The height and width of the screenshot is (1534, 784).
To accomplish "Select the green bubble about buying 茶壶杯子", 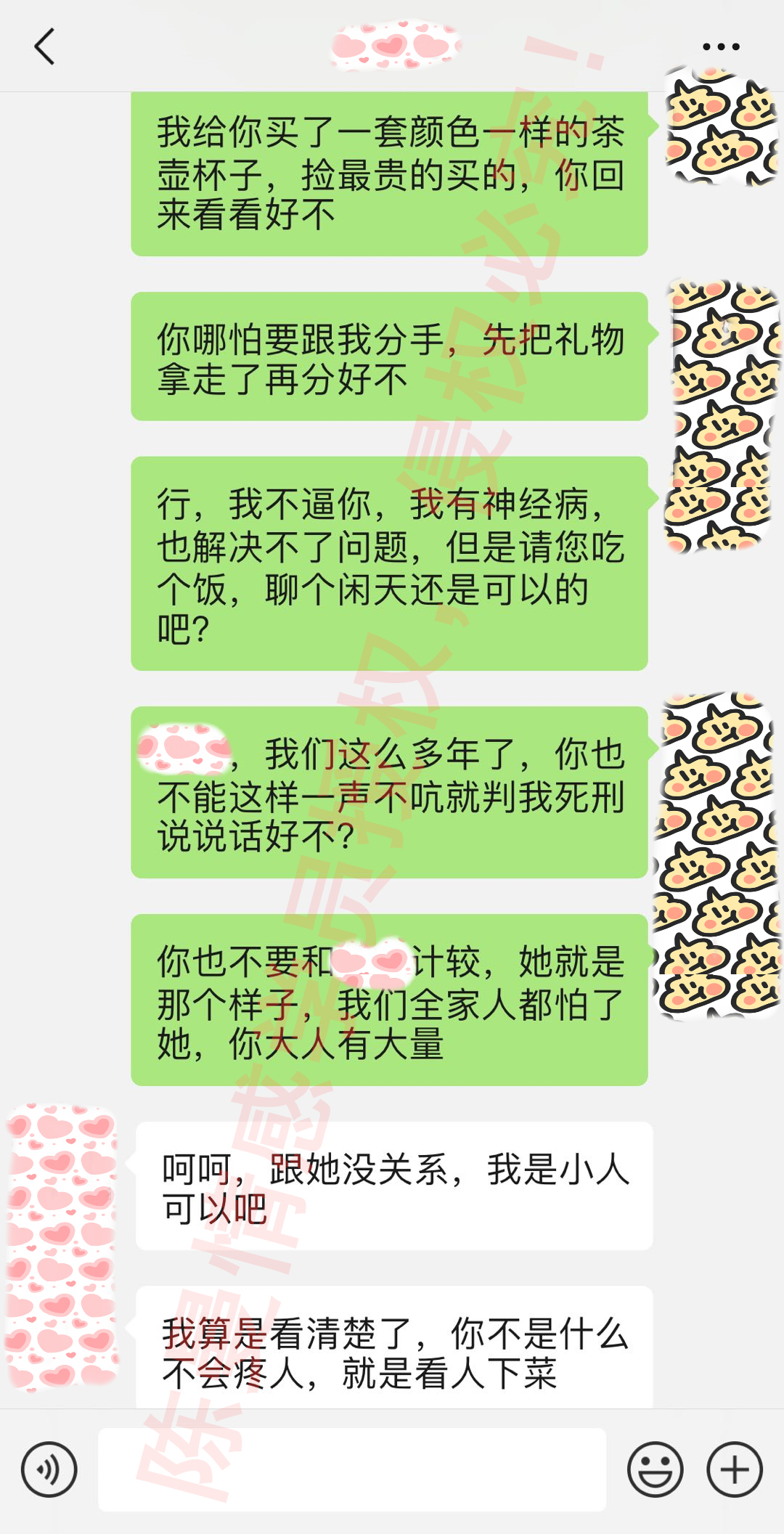I will 388,174.
